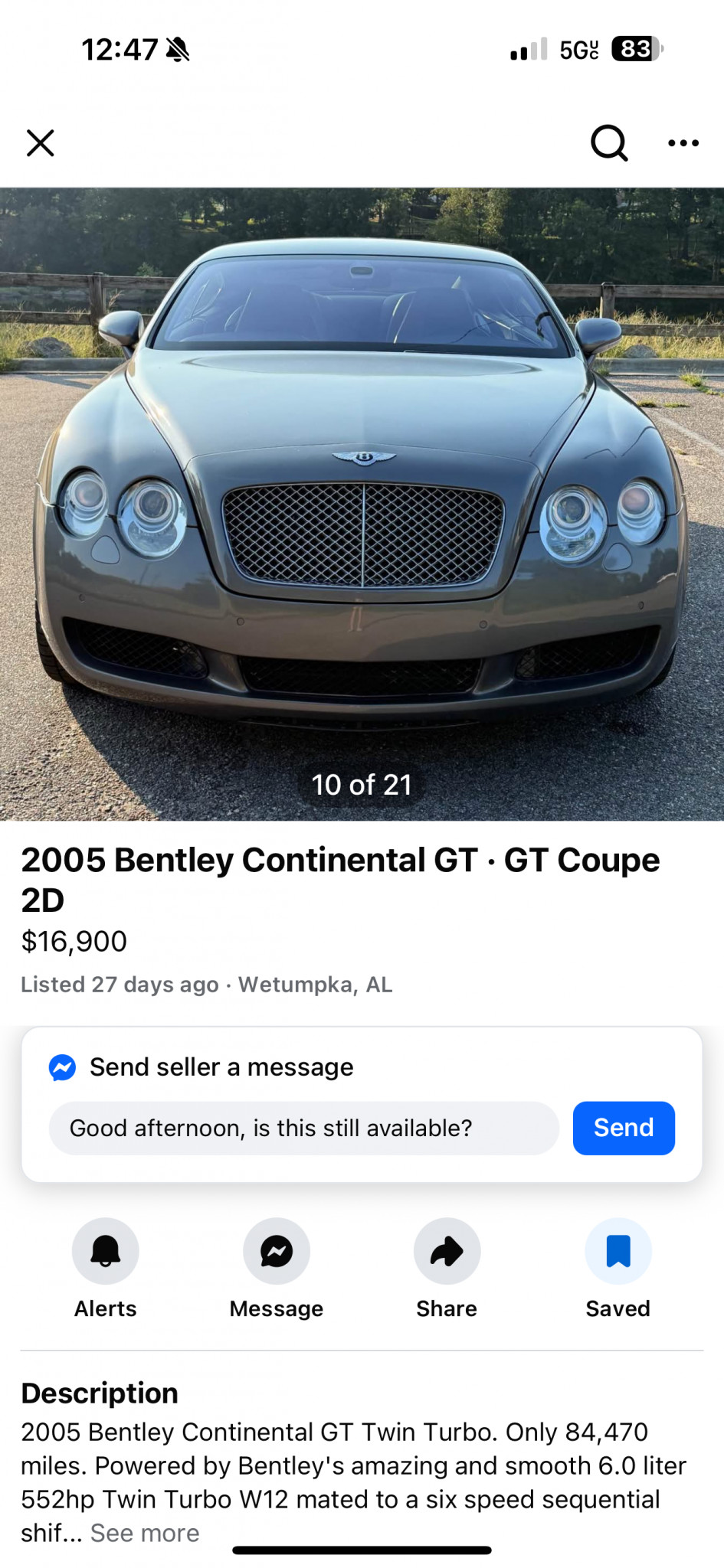Toggle the Saved bookmark
This screenshot has height=1568, width=724.
[618, 1251]
